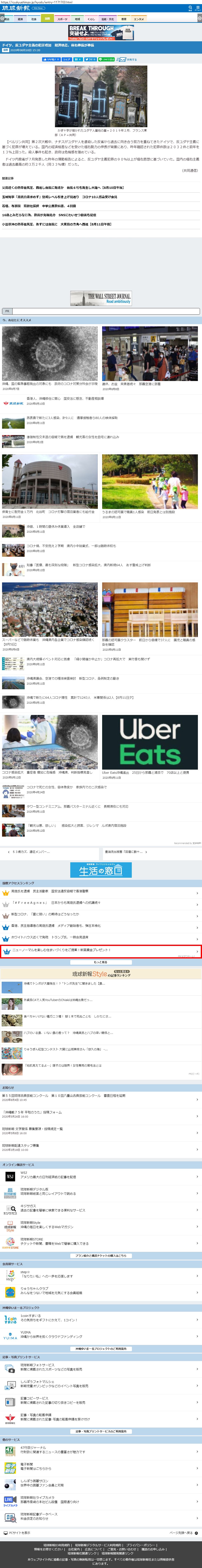Open related article about 16歳とみだらな行為
Screen dimensions: 202x1568
(x=49, y=215)
